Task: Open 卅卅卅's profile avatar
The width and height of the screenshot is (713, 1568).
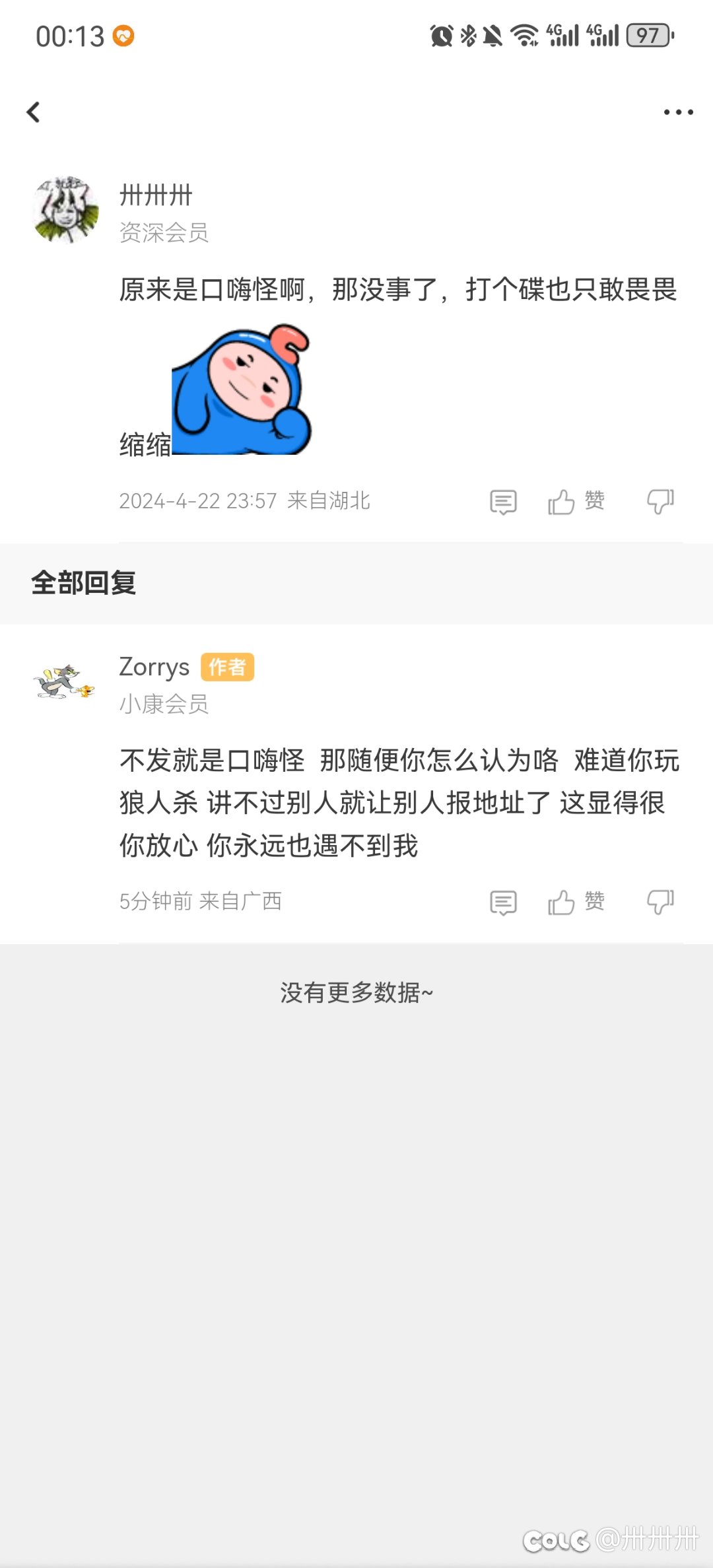Action: (65, 210)
